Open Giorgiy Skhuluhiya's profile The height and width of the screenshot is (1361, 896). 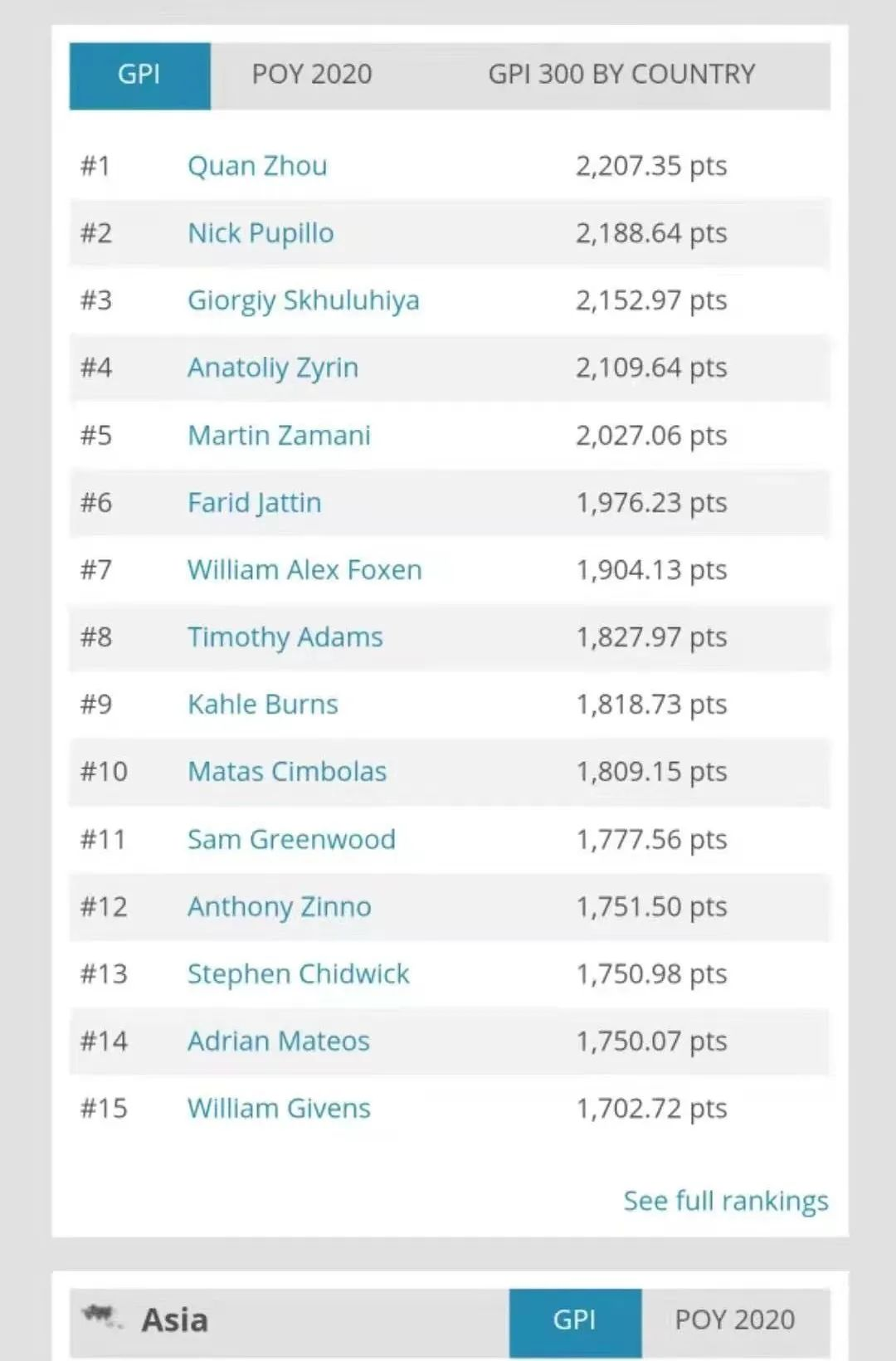tap(304, 300)
